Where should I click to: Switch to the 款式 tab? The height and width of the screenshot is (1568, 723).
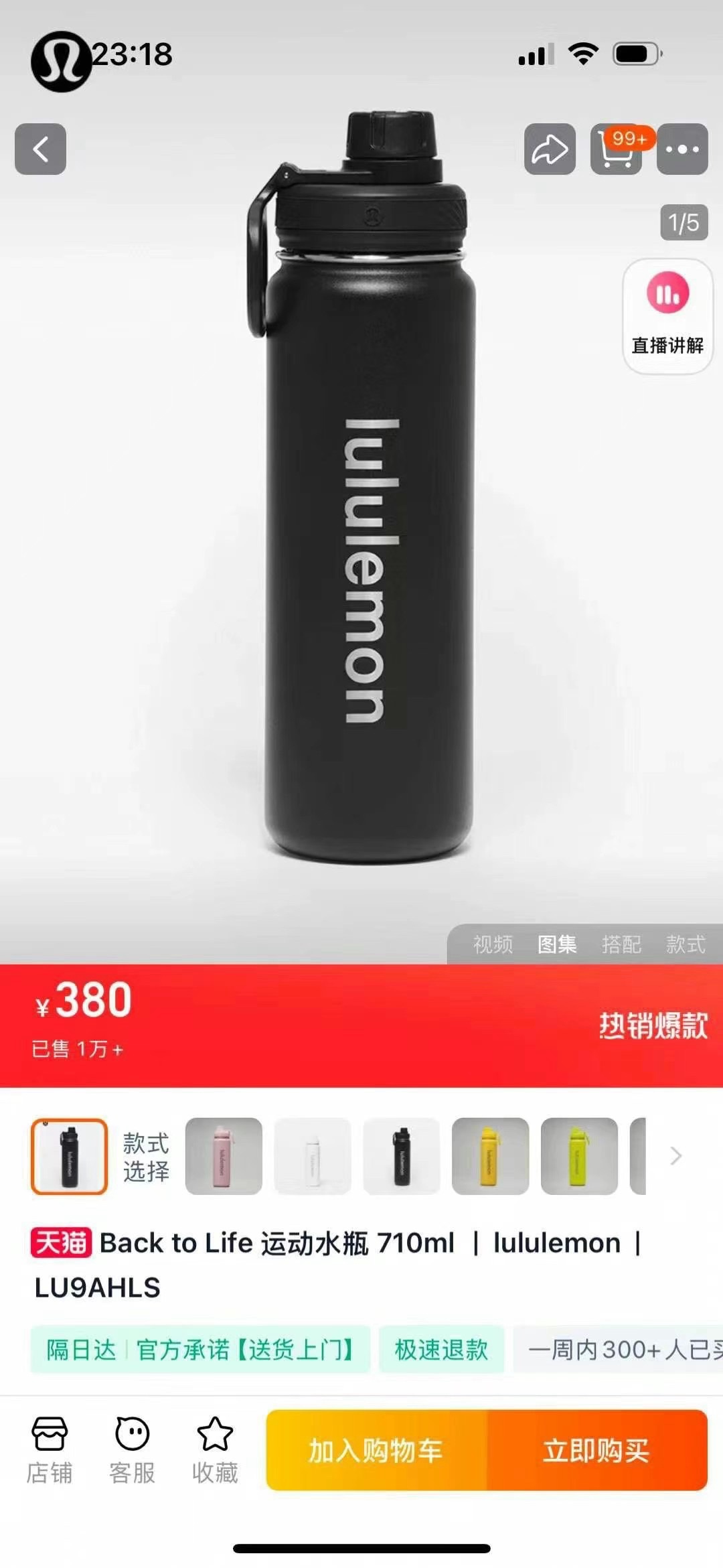click(x=686, y=944)
